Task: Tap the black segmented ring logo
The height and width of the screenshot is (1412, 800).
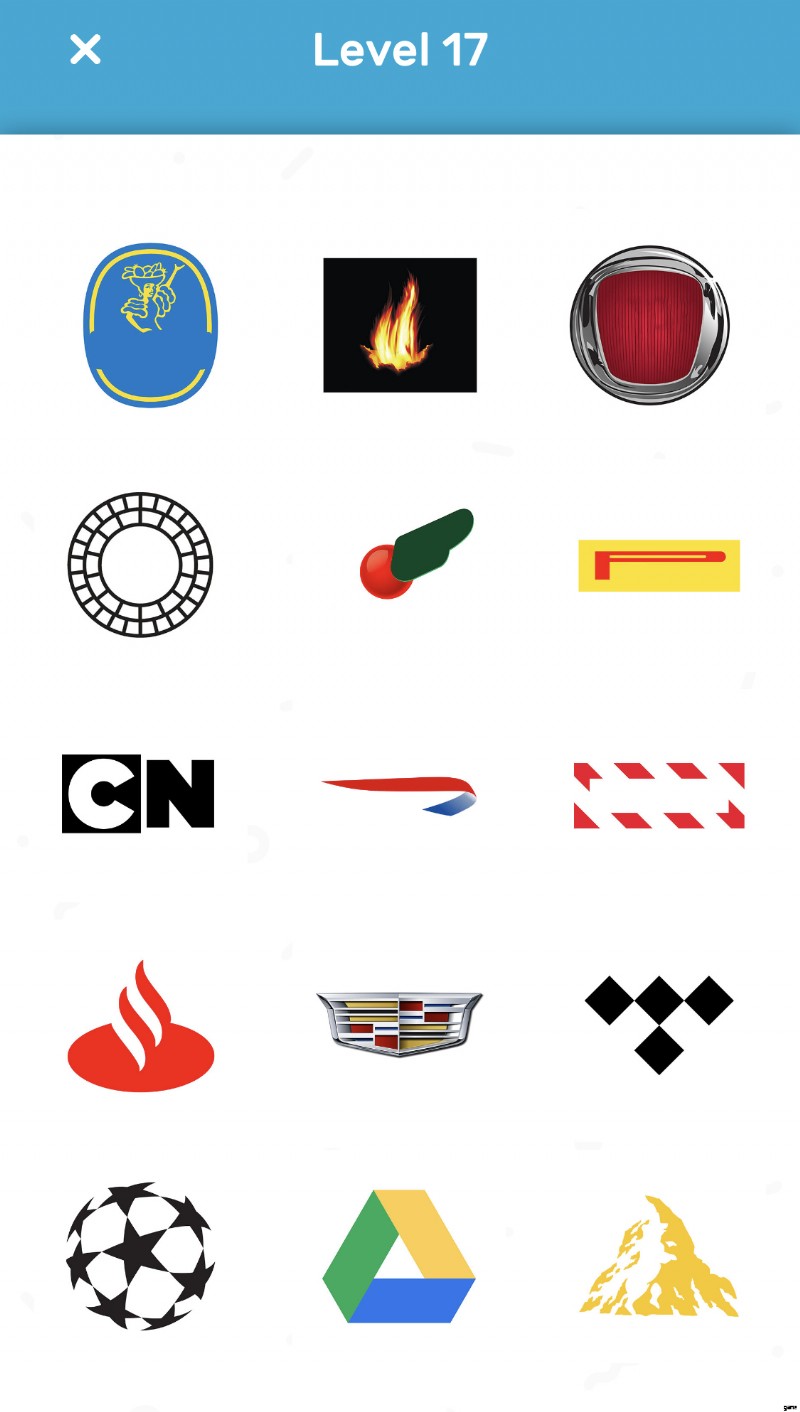Action: coord(140,564)
